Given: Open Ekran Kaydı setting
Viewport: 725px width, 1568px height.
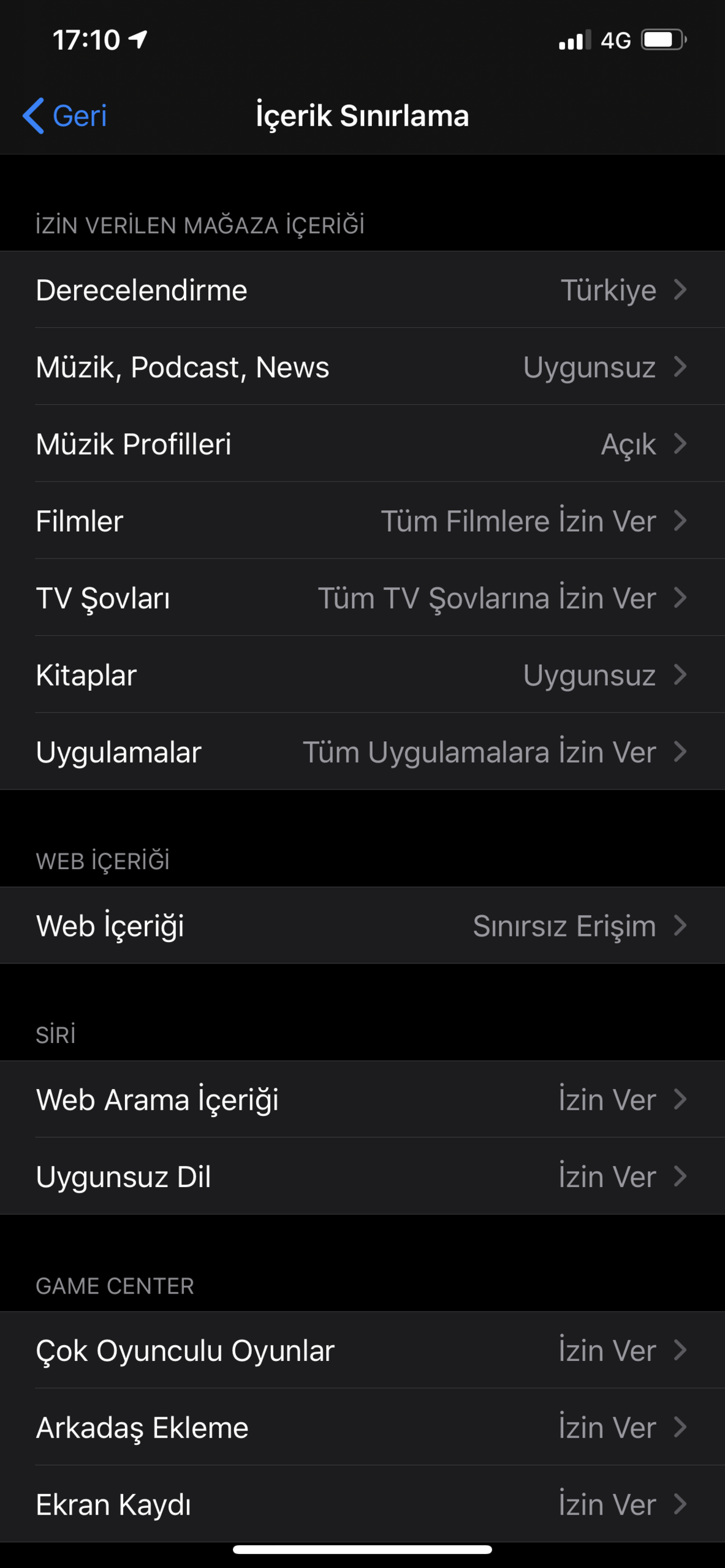Looking at the screenshot, I should click(x=362, y=1504).
